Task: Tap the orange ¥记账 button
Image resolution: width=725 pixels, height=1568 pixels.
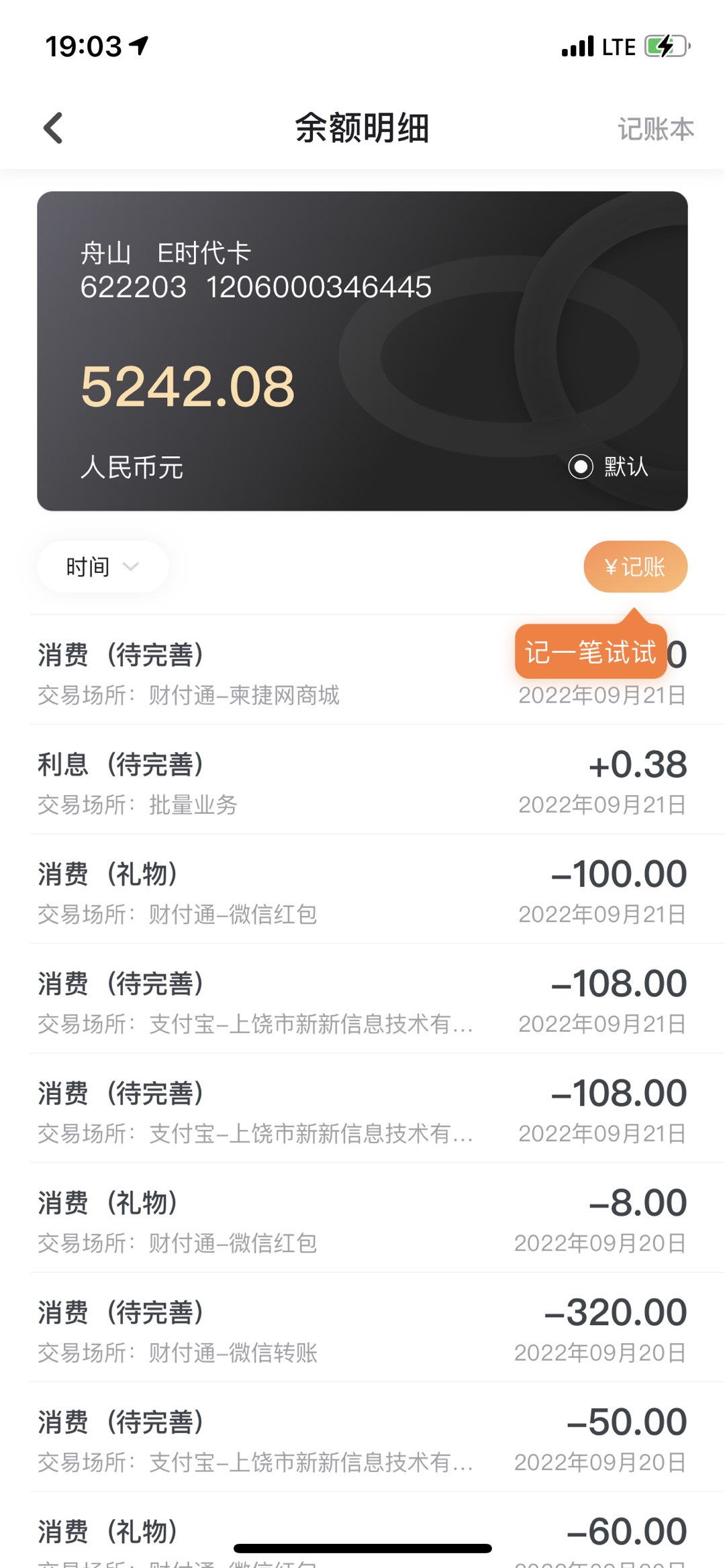Action: tap(635, 567)
